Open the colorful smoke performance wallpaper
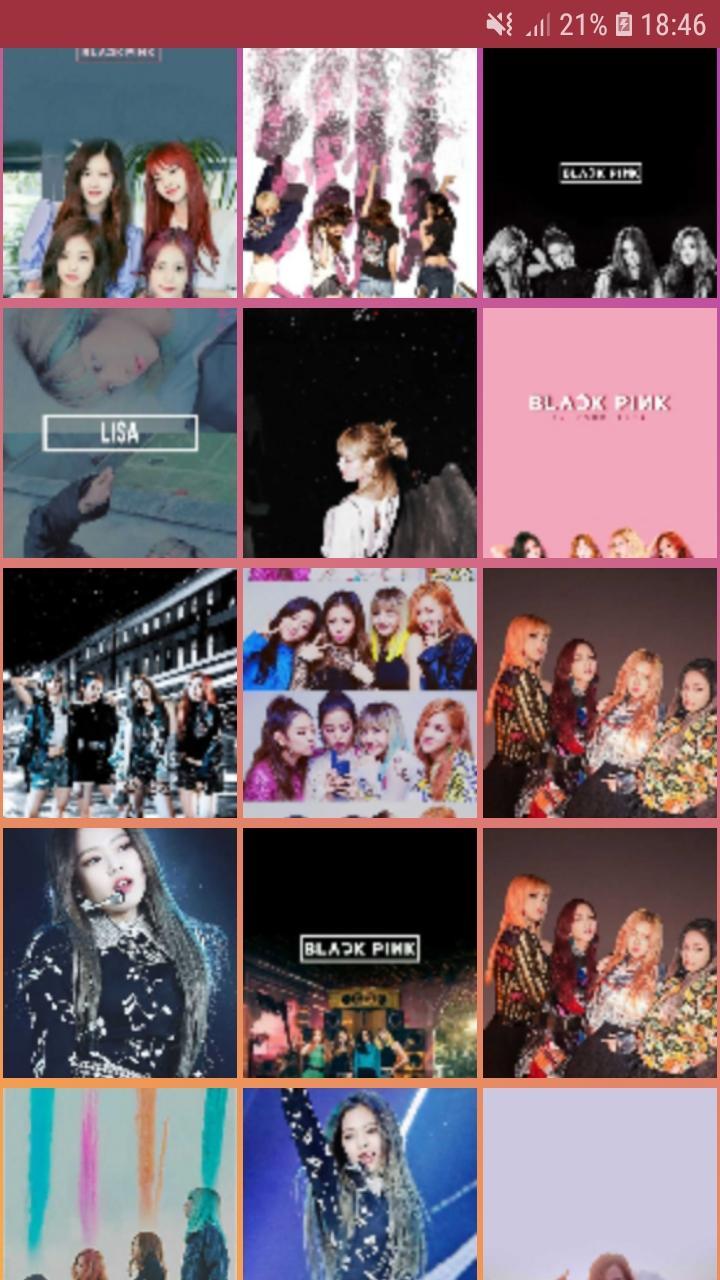 [x=120, y=1180]
